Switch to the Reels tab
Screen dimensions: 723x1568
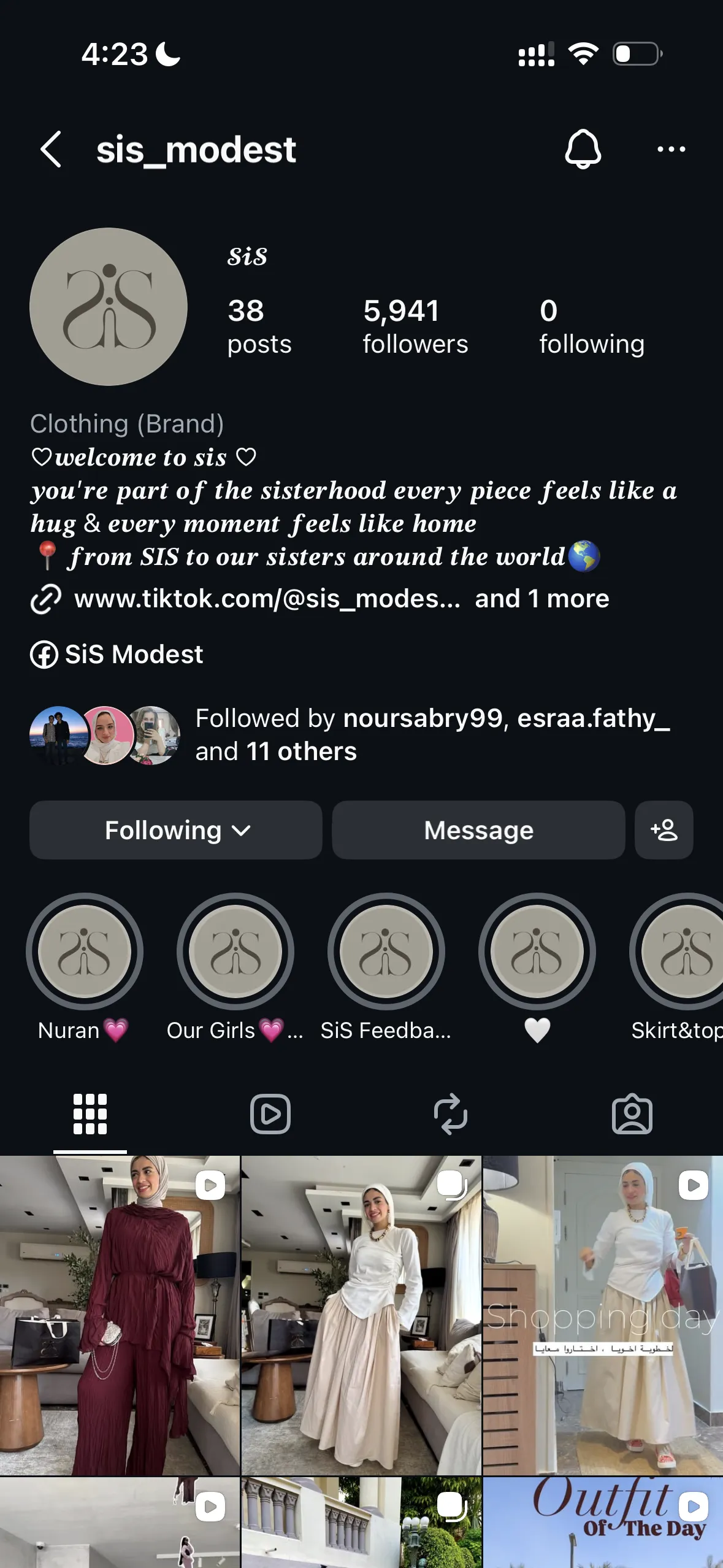click(x=270, y=1114)
